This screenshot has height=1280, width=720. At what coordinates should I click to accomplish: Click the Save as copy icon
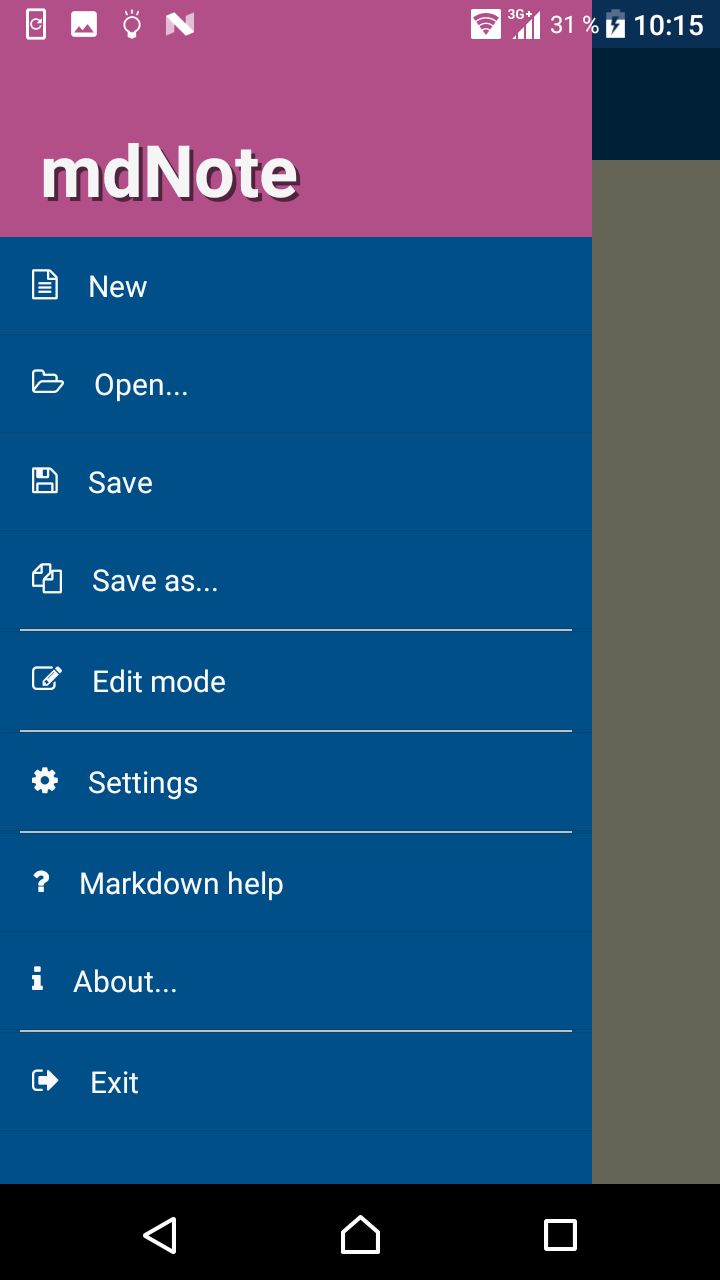47,579
